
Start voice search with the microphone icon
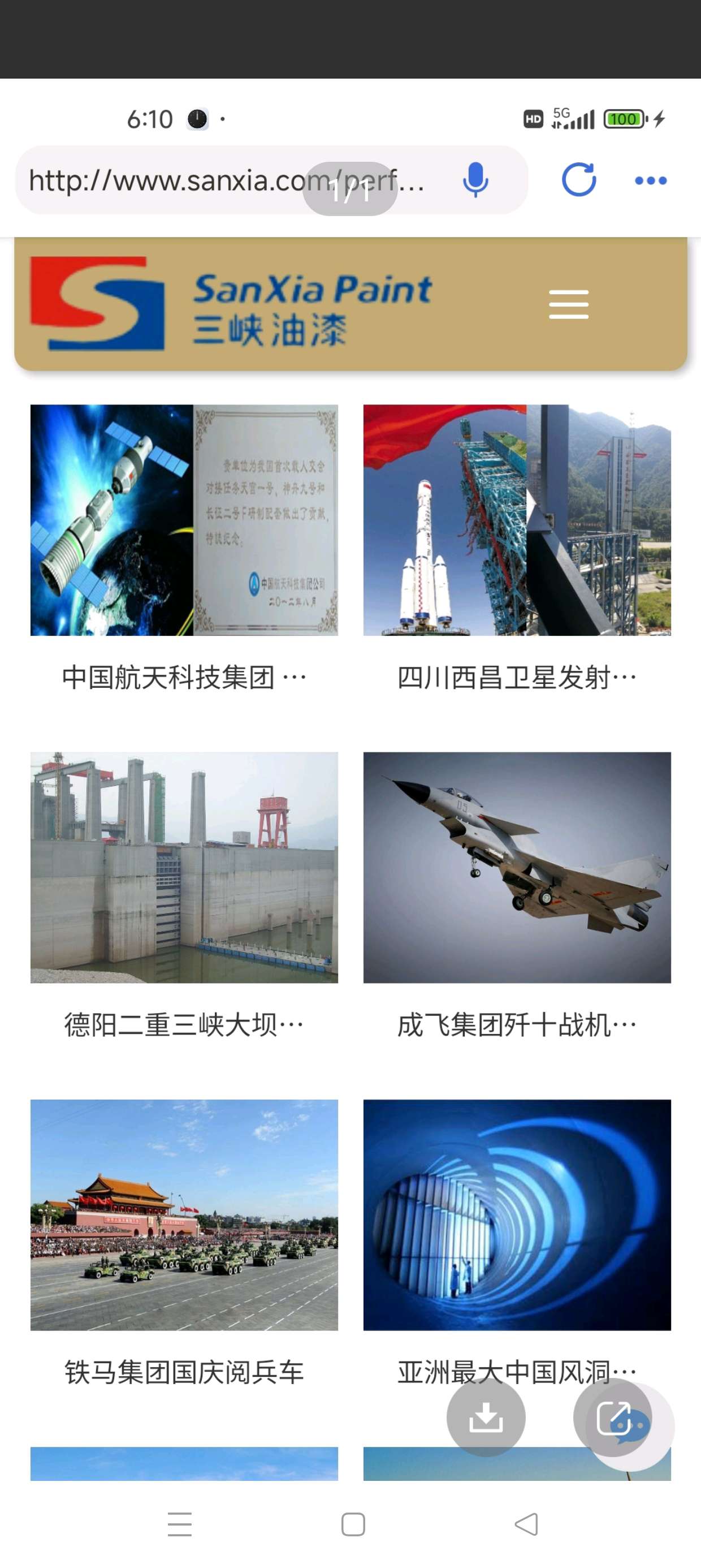pyautogui.click(x=475, y=180)
